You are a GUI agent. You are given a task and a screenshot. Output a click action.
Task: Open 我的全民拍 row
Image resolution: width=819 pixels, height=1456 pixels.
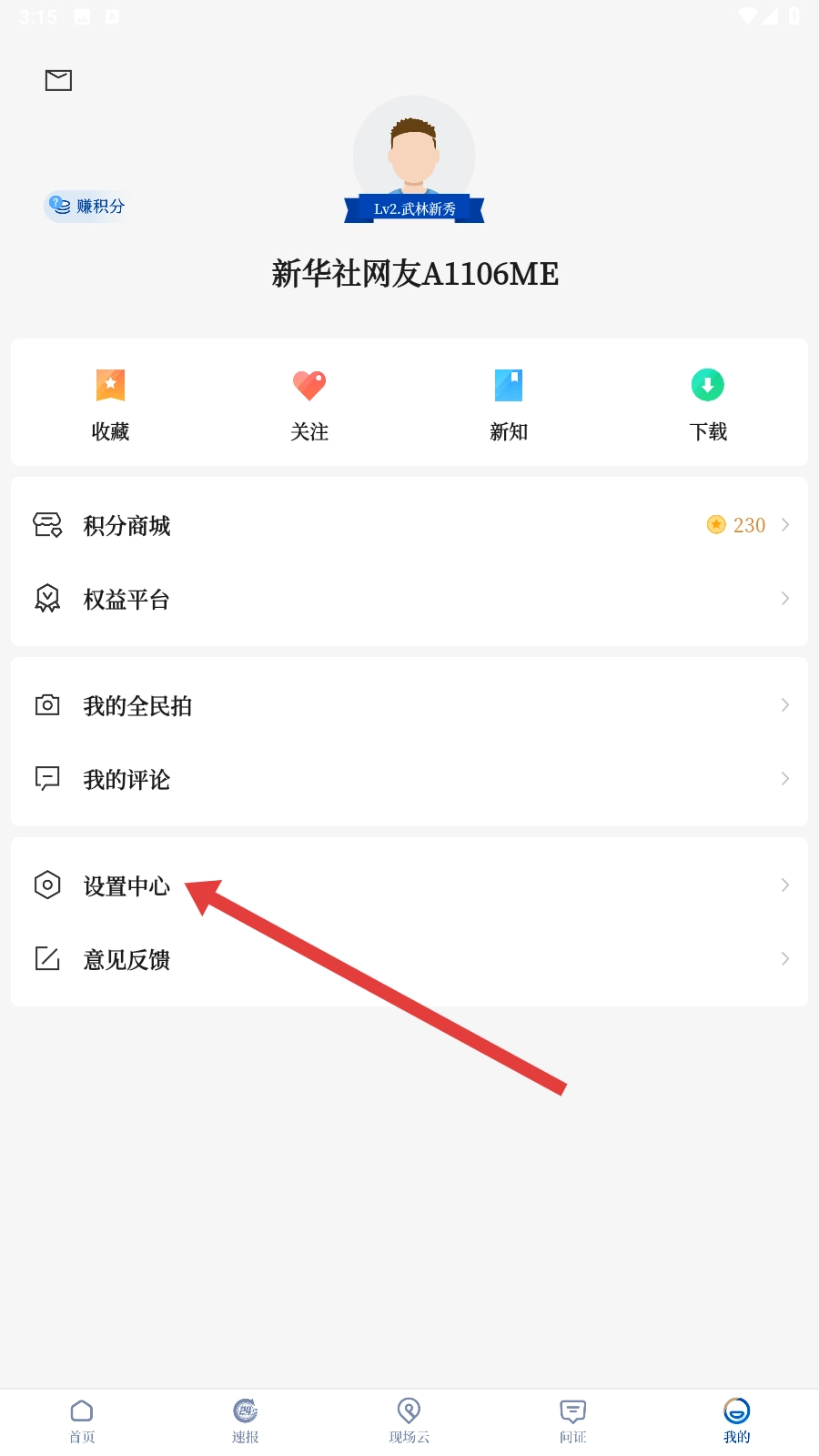[x=409, y=705]
